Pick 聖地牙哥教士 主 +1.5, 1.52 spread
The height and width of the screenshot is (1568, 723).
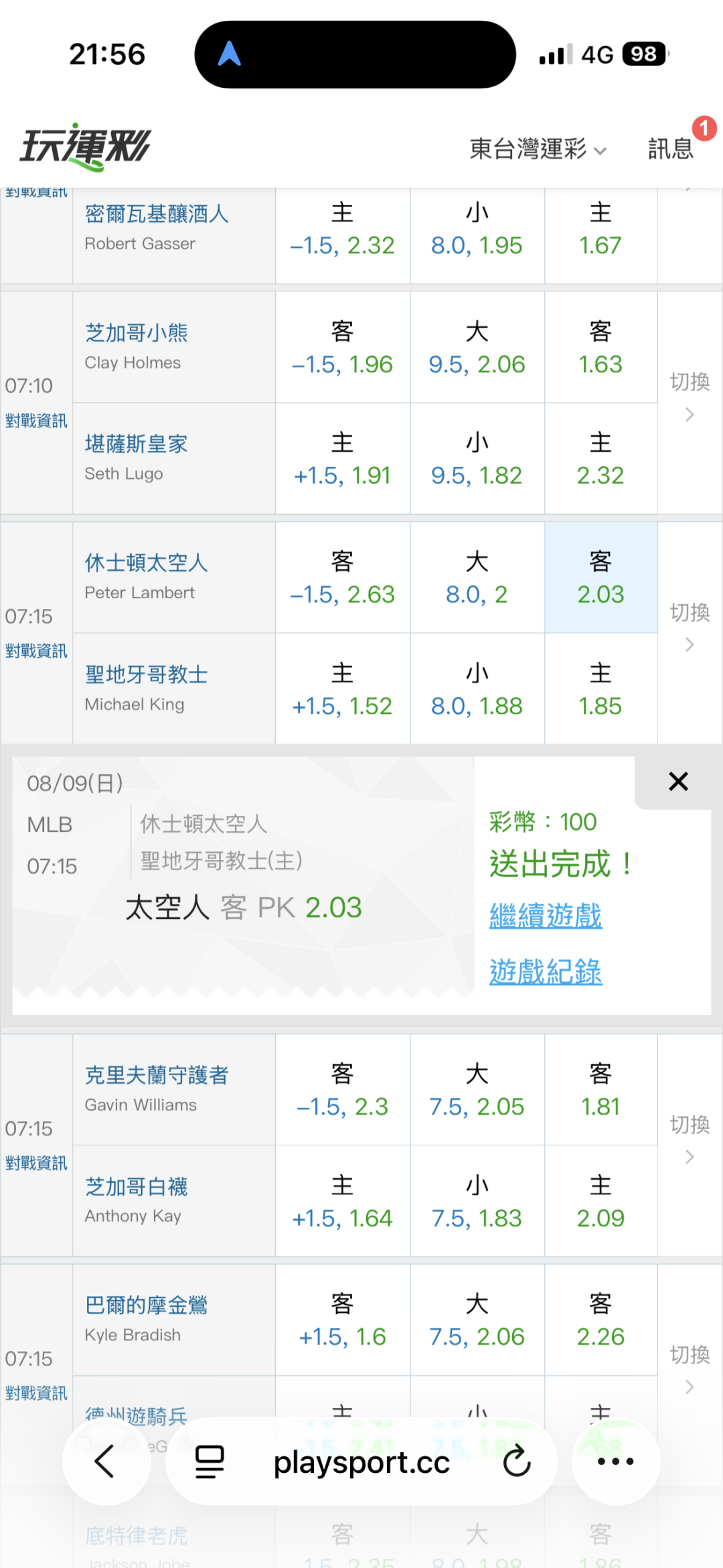click(x=342, y=689)
